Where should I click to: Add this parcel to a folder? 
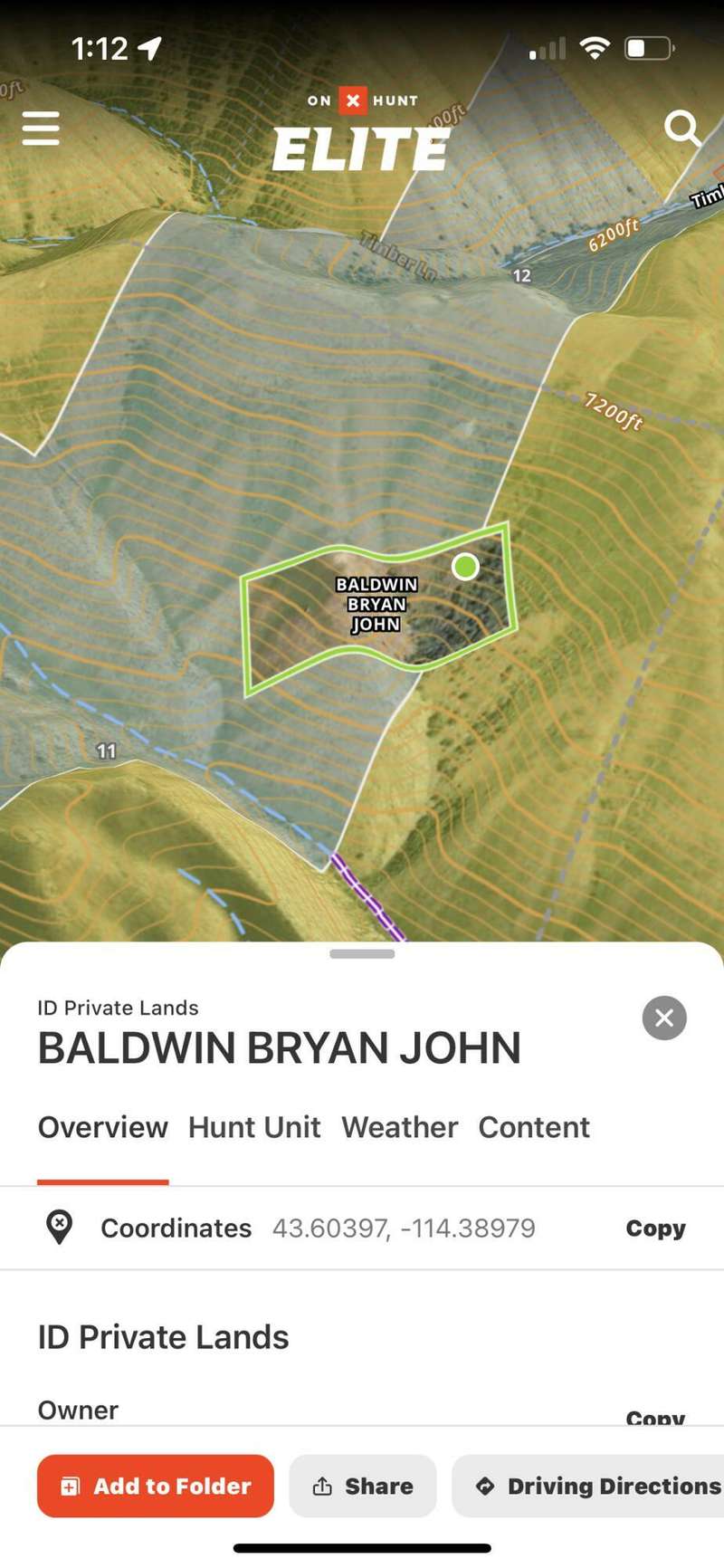156,1486
